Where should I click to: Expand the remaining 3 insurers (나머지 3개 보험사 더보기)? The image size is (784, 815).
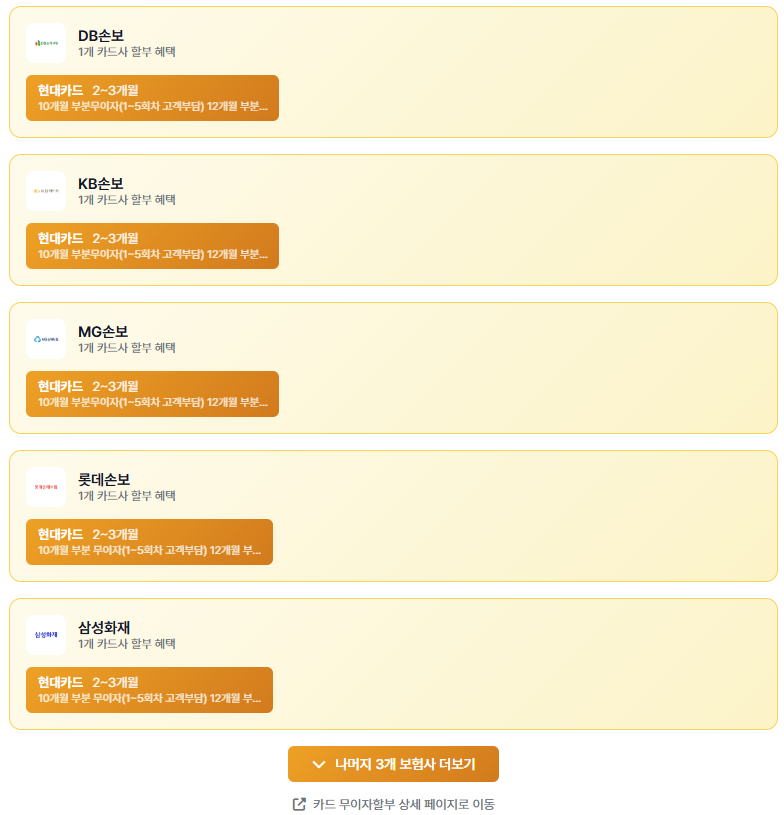pos(393,764)
